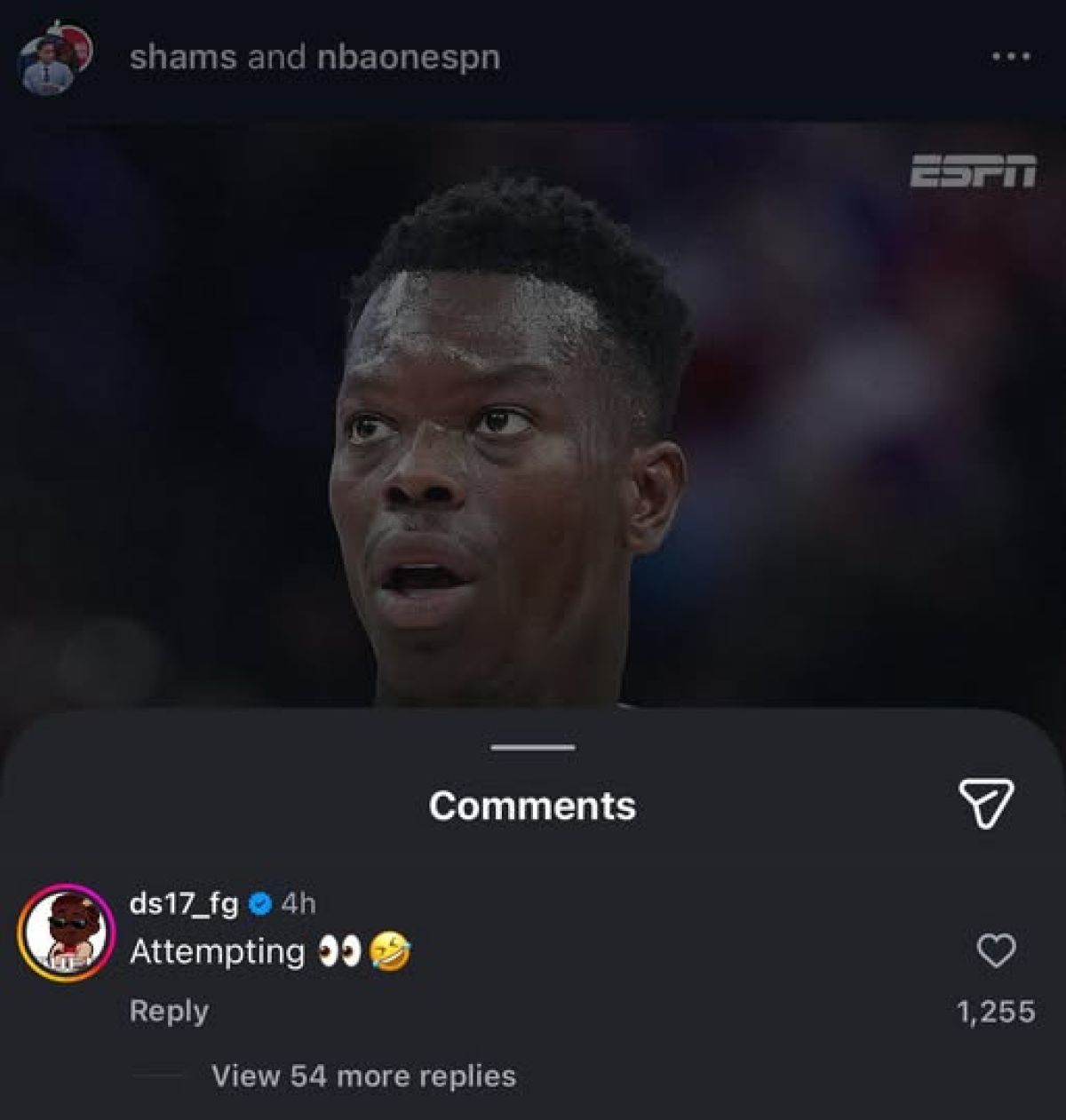
Task: Open ds17_fg's profile picture
Action: coord(67,931)
